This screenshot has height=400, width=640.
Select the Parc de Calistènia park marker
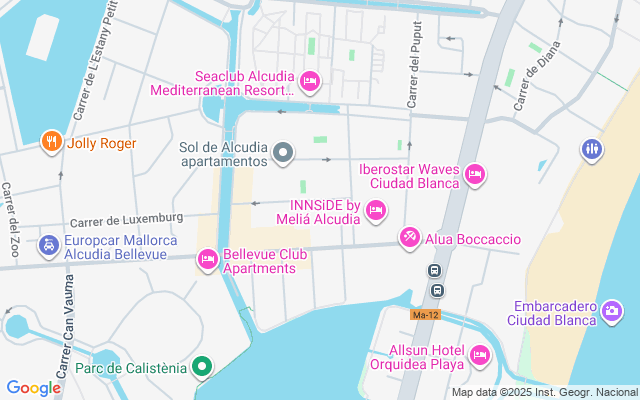pyautogui.click(x=202, y=367)
